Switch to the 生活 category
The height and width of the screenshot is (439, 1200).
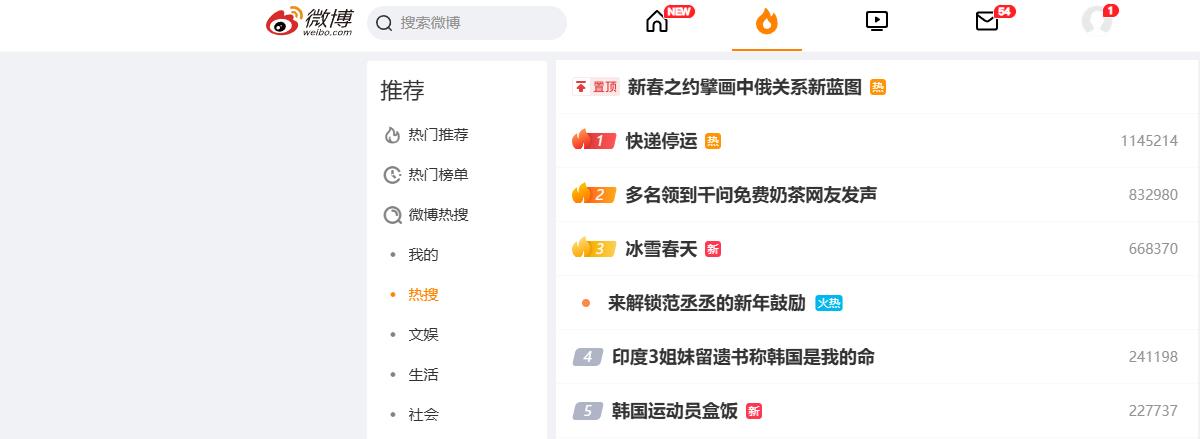pyautogui.click(x=423, y=375)
